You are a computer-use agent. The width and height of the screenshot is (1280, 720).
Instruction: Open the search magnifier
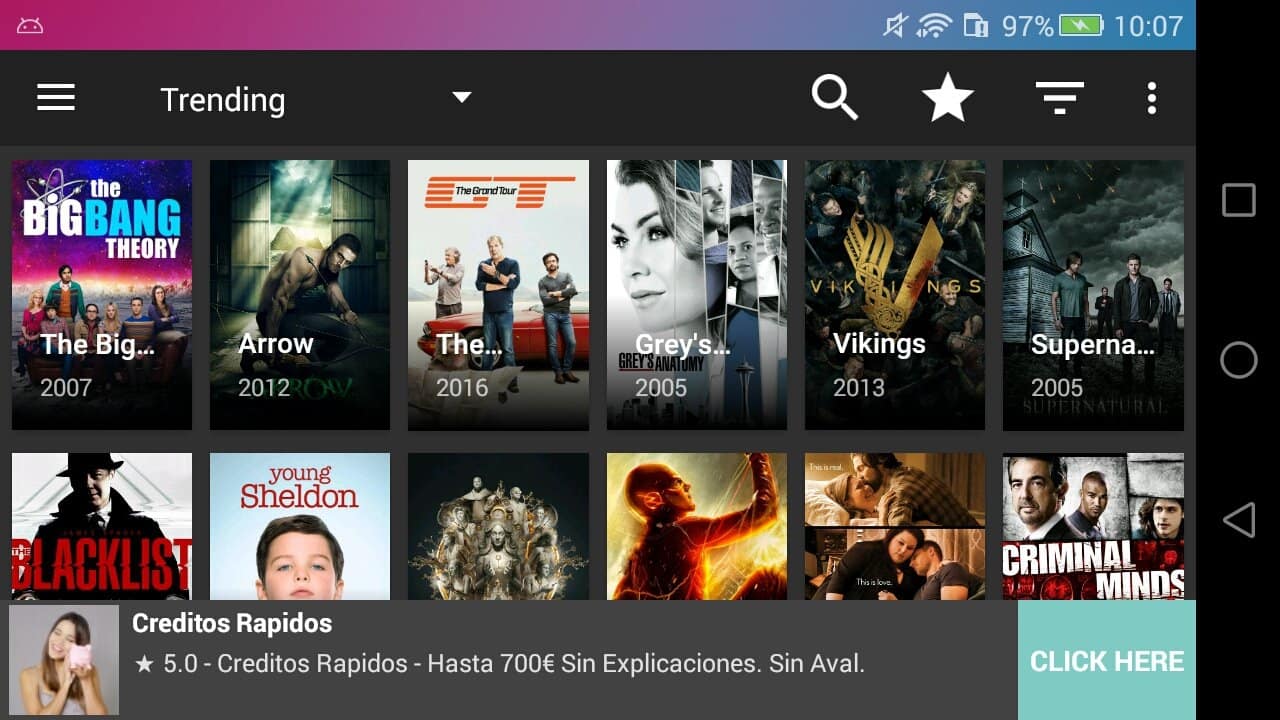[834, 98]
